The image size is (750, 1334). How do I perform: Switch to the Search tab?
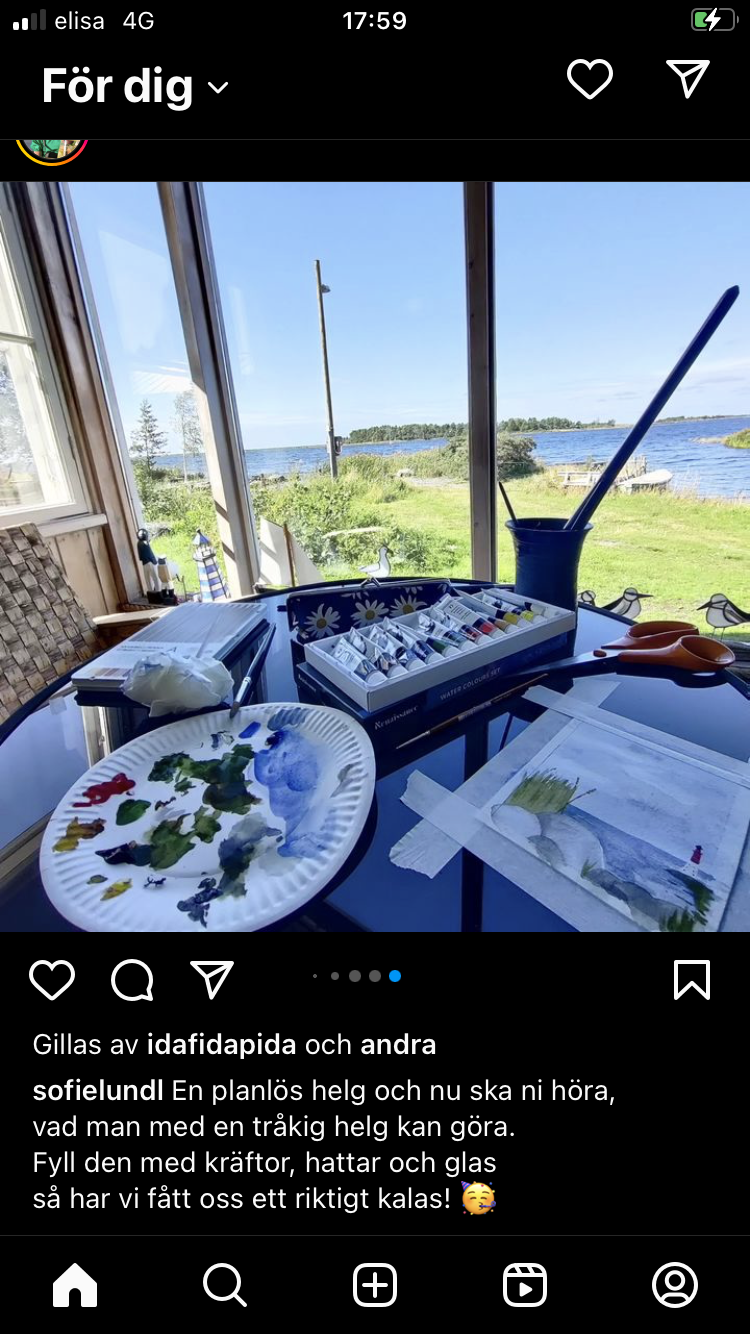point(225,1285)
